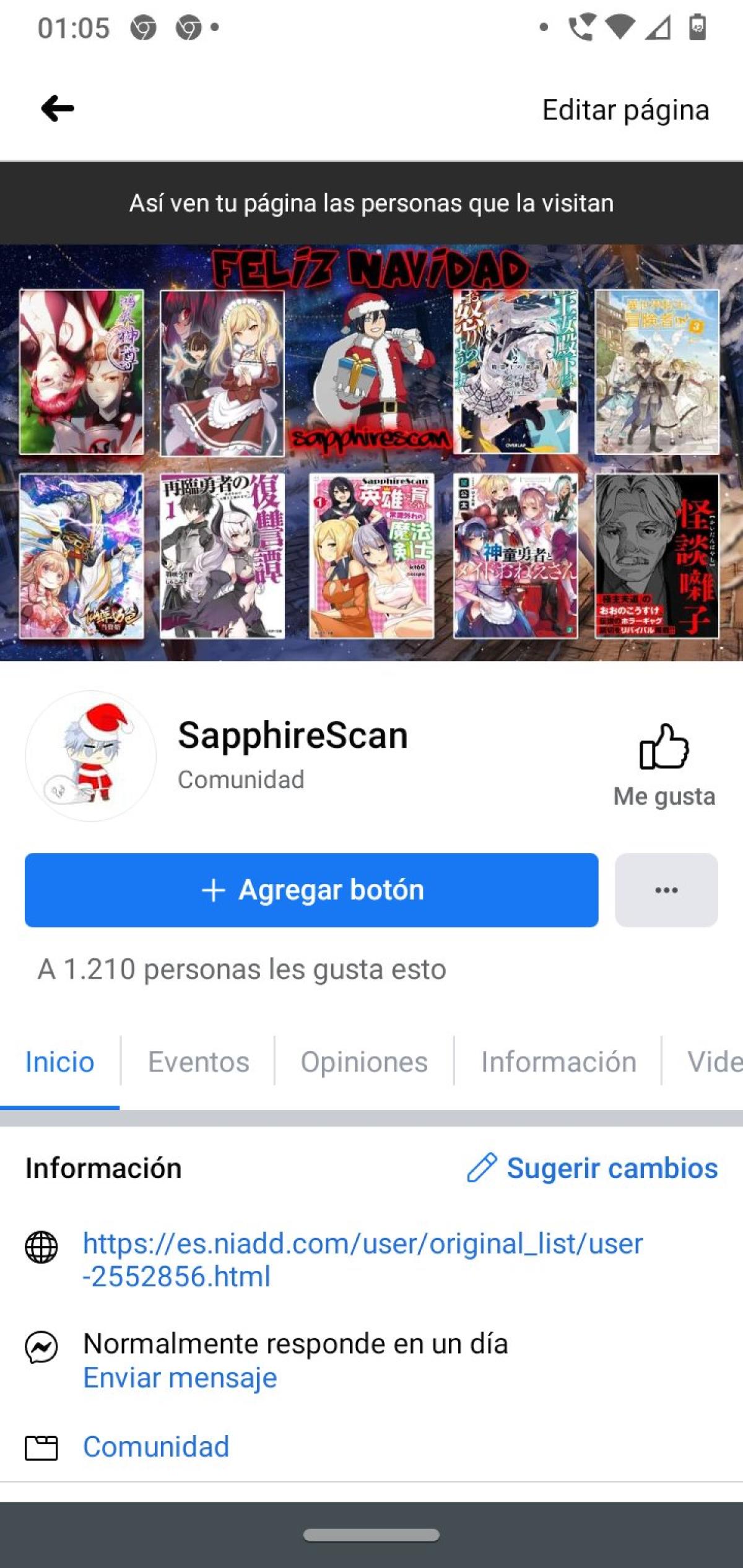This screenshot has height=1568, width=743.
Task: Tap Enviar mensaje
Action: 180,1377
